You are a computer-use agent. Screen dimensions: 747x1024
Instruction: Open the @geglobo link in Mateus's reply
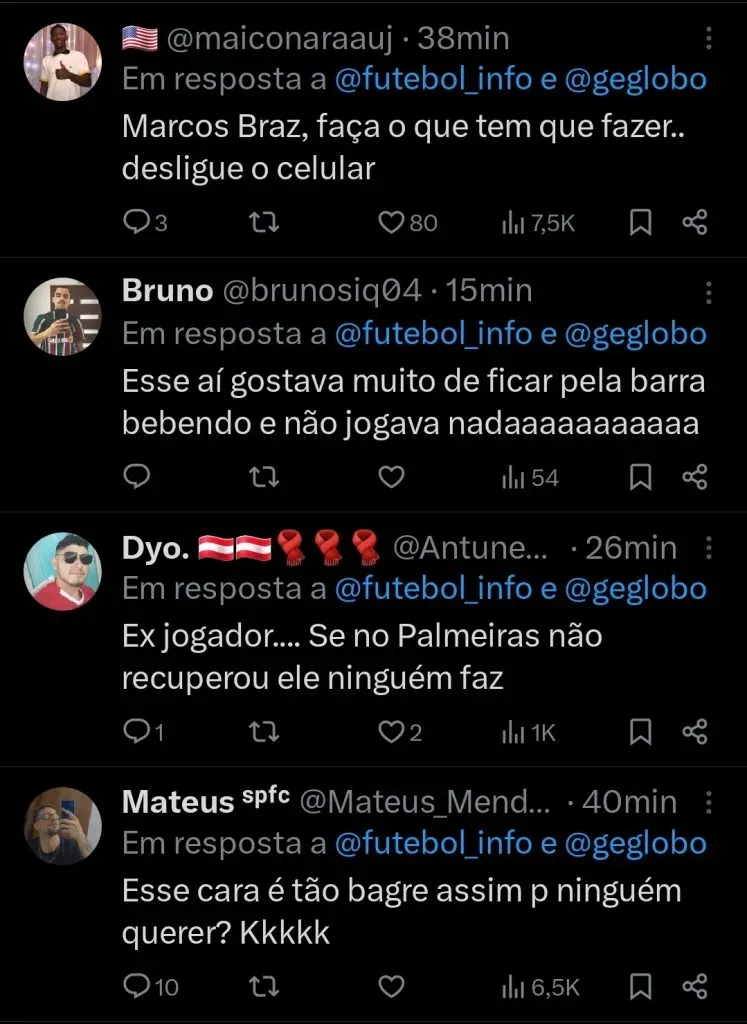pos(635,843)
